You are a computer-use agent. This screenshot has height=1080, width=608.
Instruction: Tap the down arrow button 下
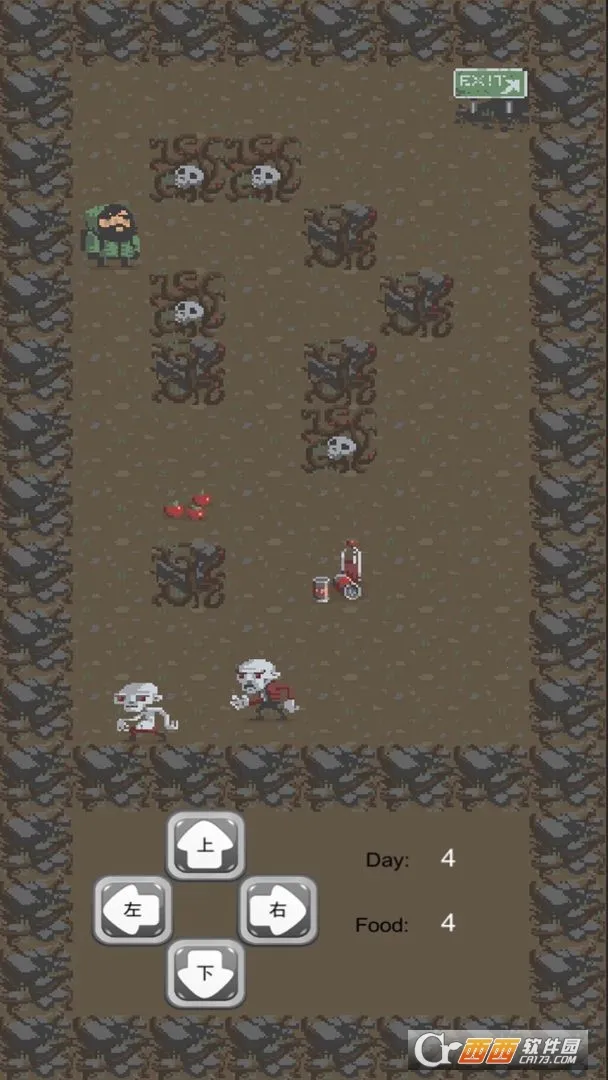(x=205, y=973)
